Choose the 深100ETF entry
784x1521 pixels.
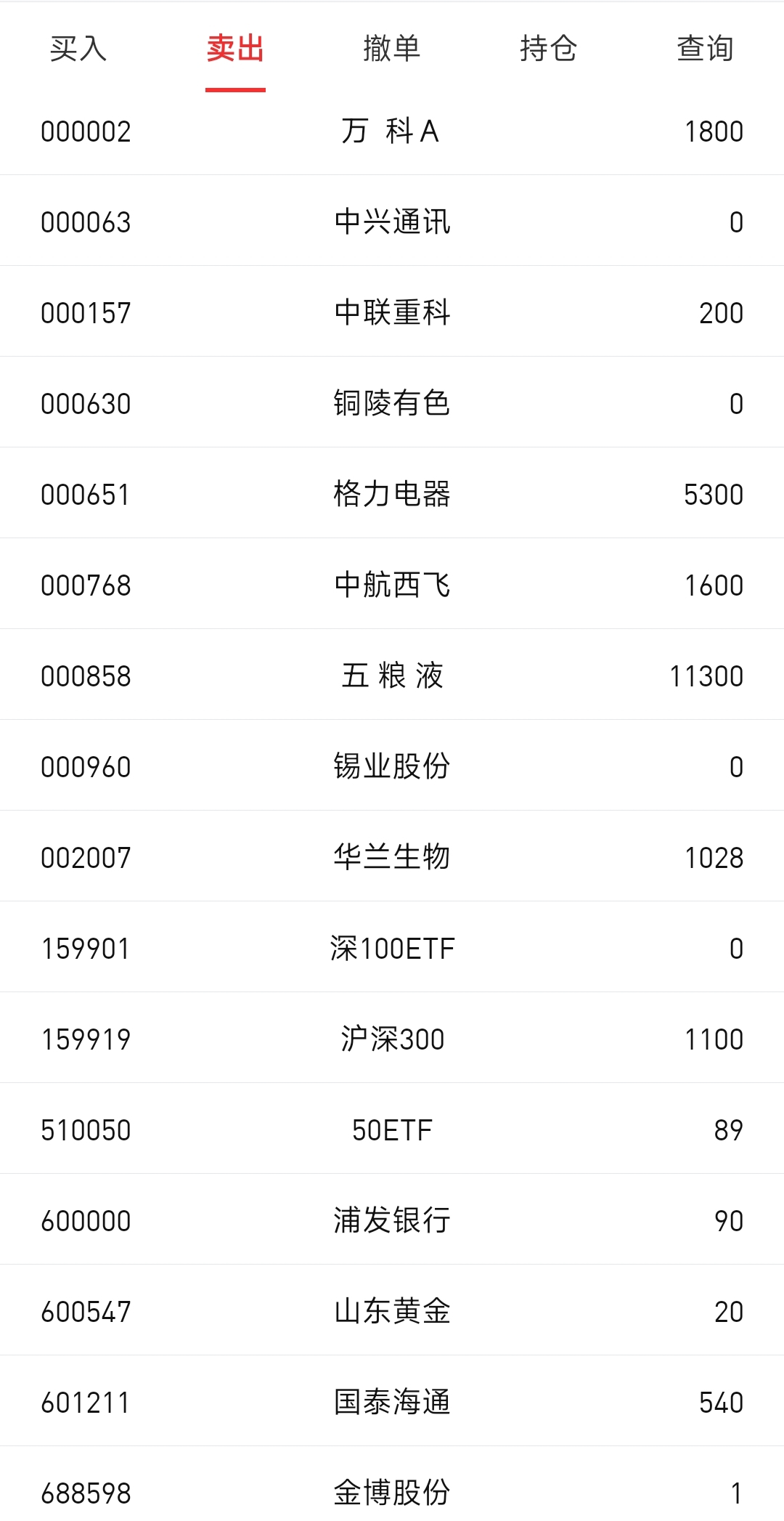point(392,949)
